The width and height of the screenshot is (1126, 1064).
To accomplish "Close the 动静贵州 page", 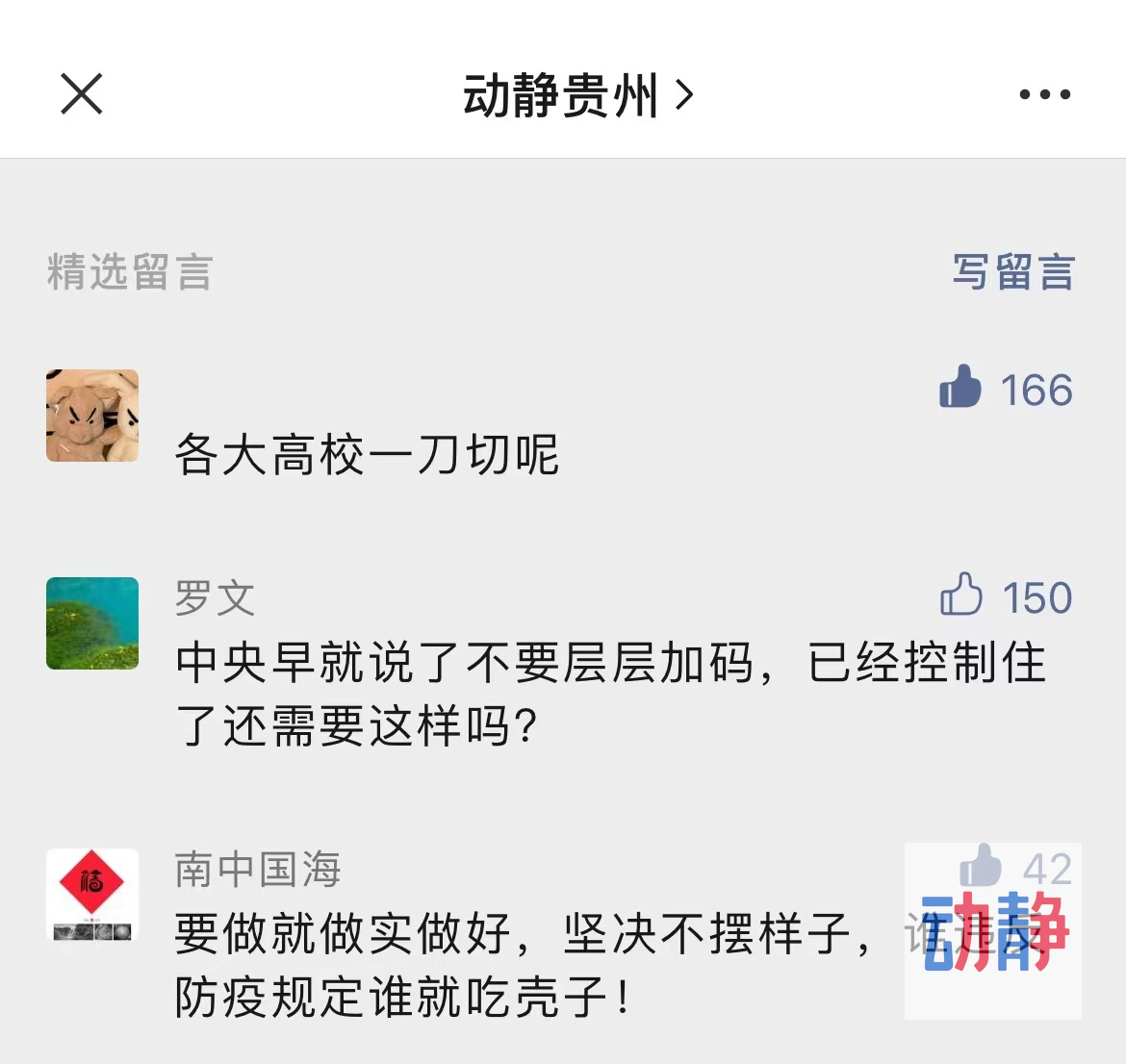I will coord(82,94).
